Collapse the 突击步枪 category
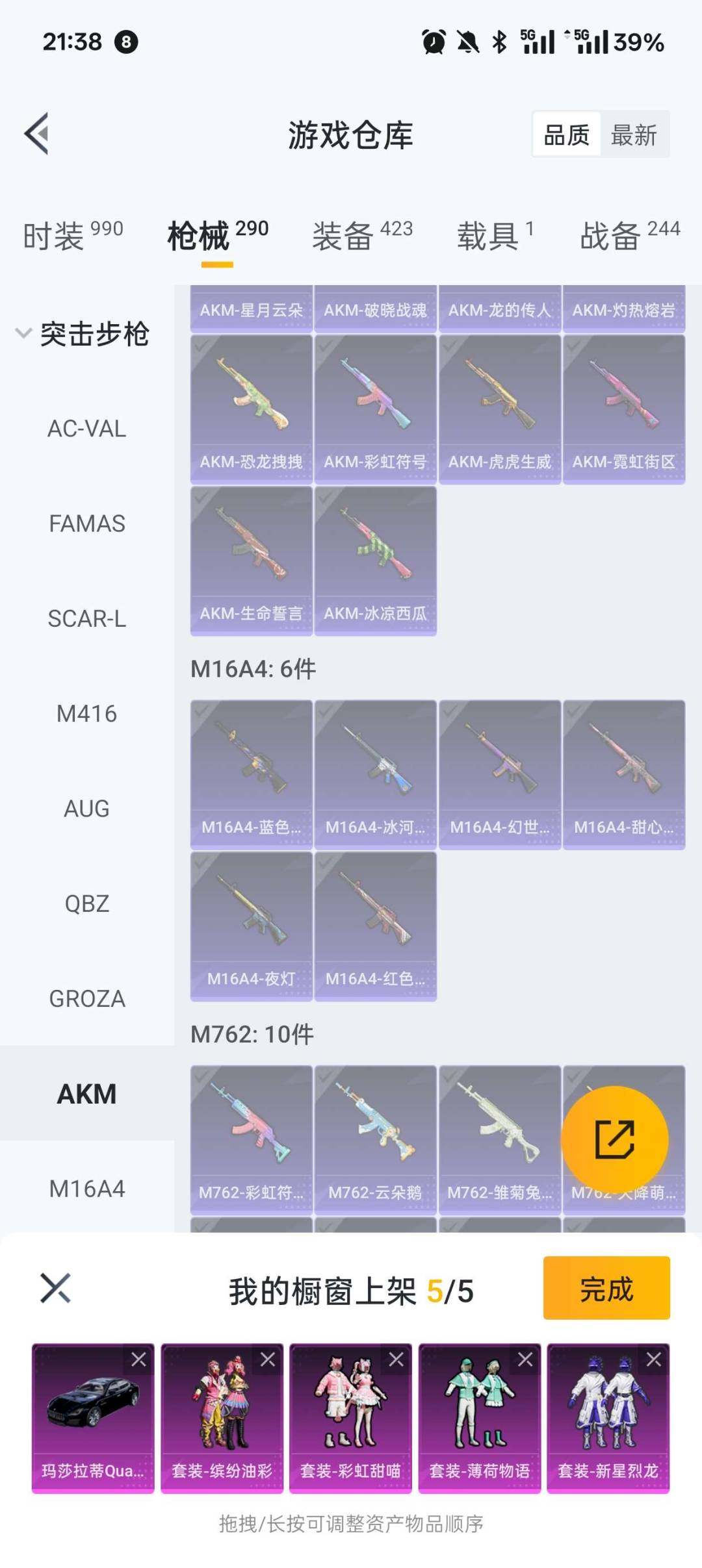 23,334
